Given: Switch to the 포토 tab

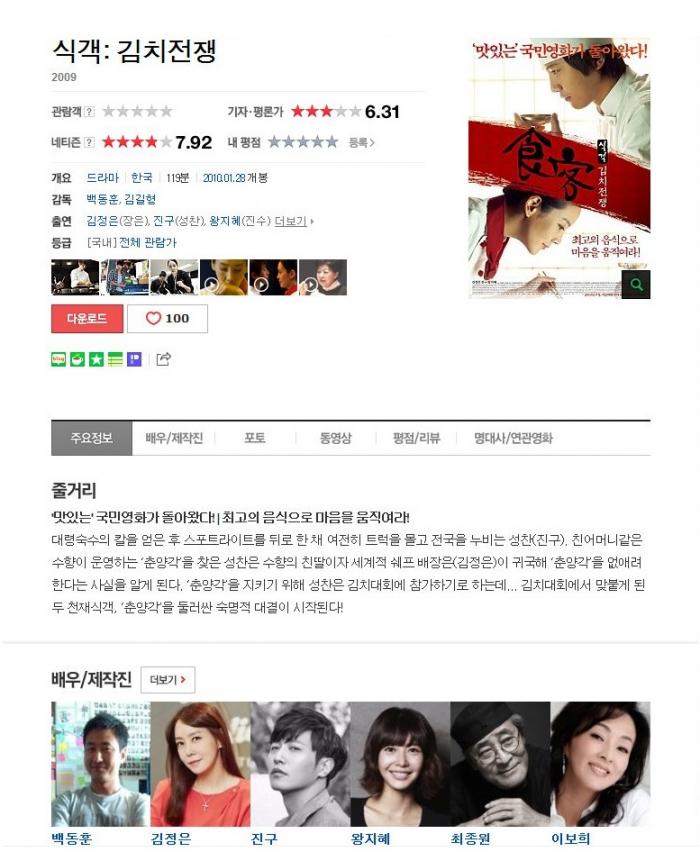Looking at the screenshot, I should click(255, 439).
